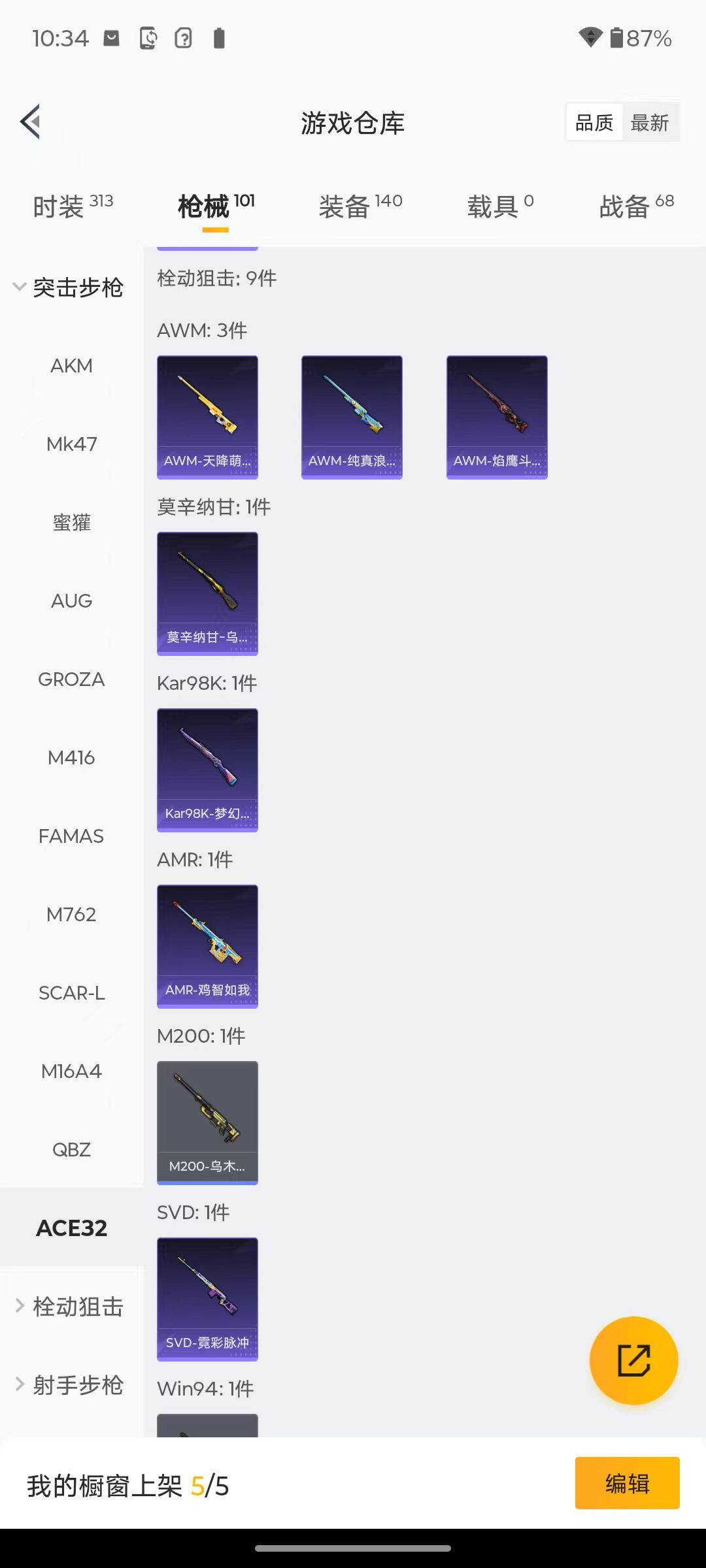Switch to the 装备 tab

(x=360, y=206)
